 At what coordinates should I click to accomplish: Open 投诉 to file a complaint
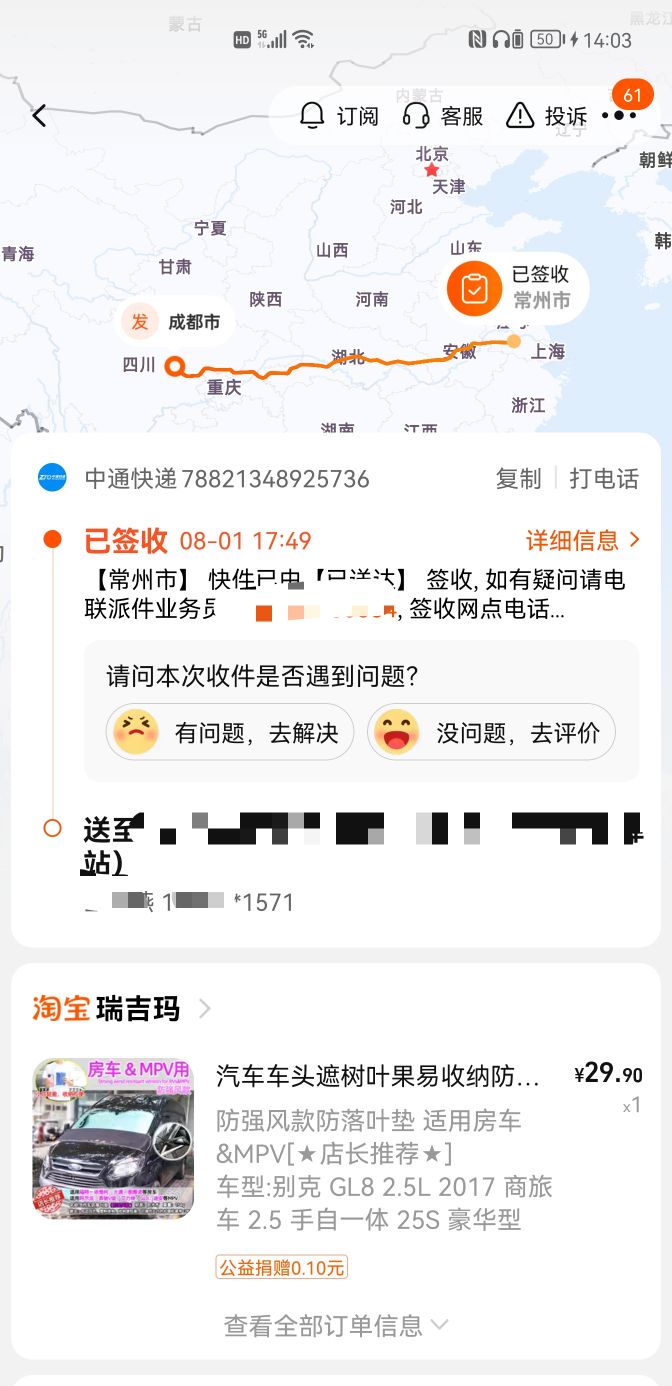(546, 116)
